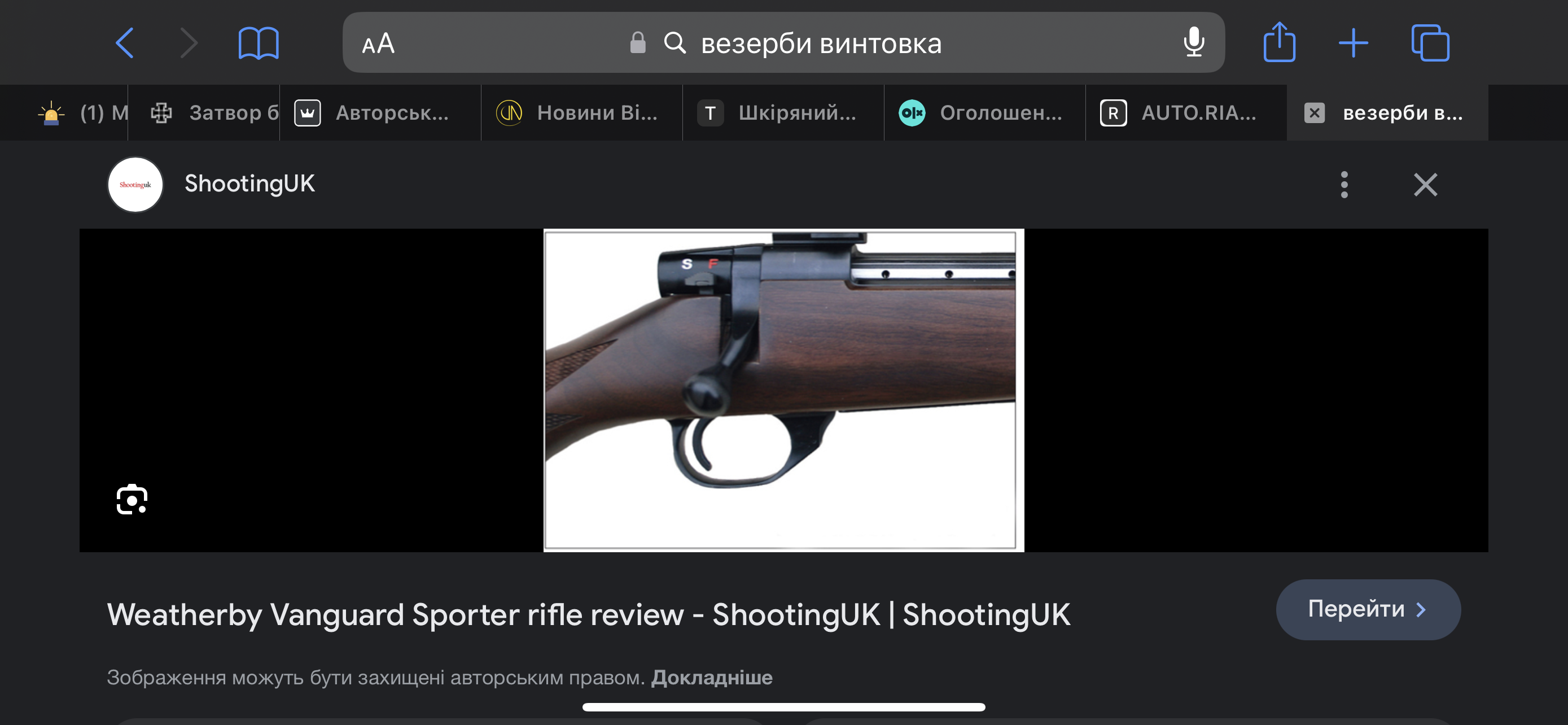This screenshot has height=725, width=1568.
Task: Tap the address bar with везерби винтовка
Action: 820,44
